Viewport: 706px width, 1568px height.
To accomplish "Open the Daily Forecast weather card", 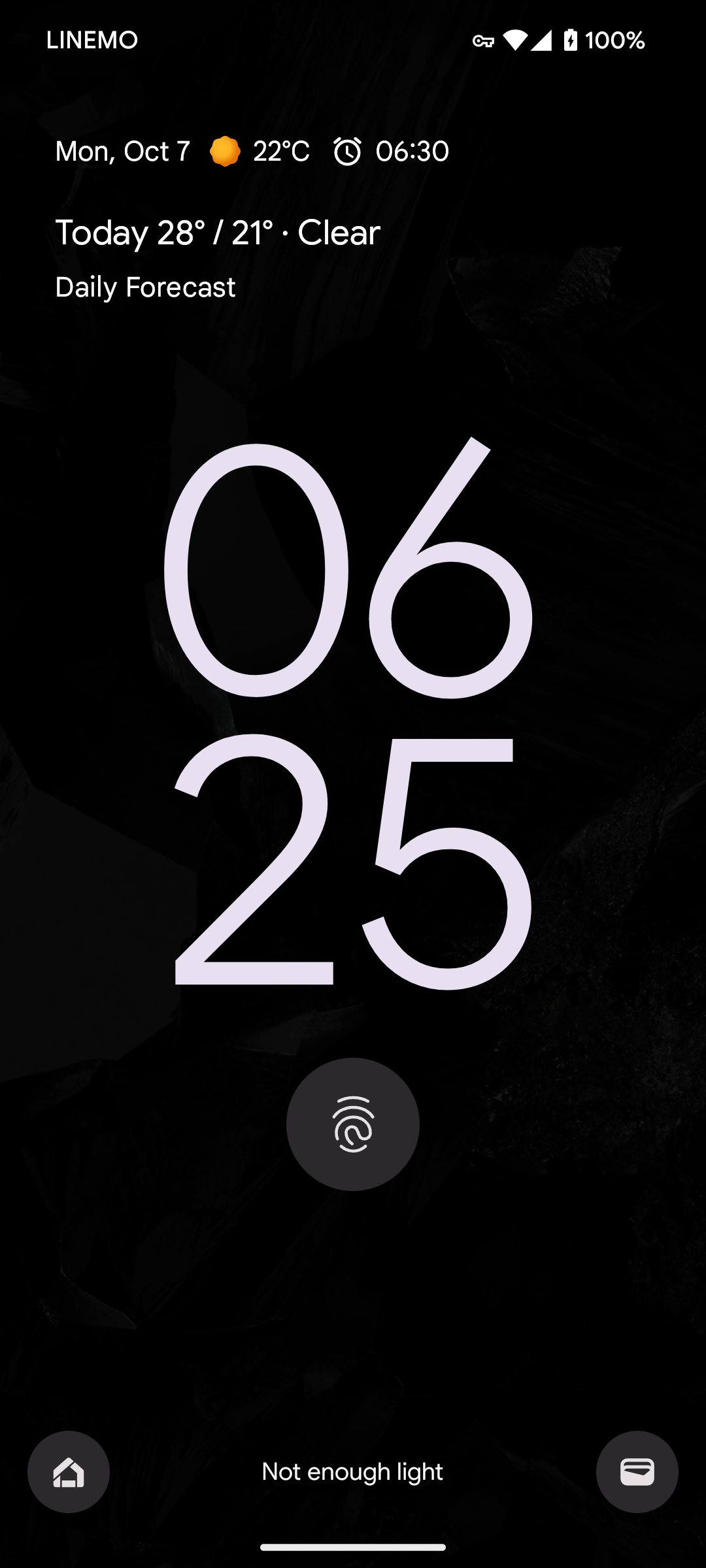I will coord(145,287).
